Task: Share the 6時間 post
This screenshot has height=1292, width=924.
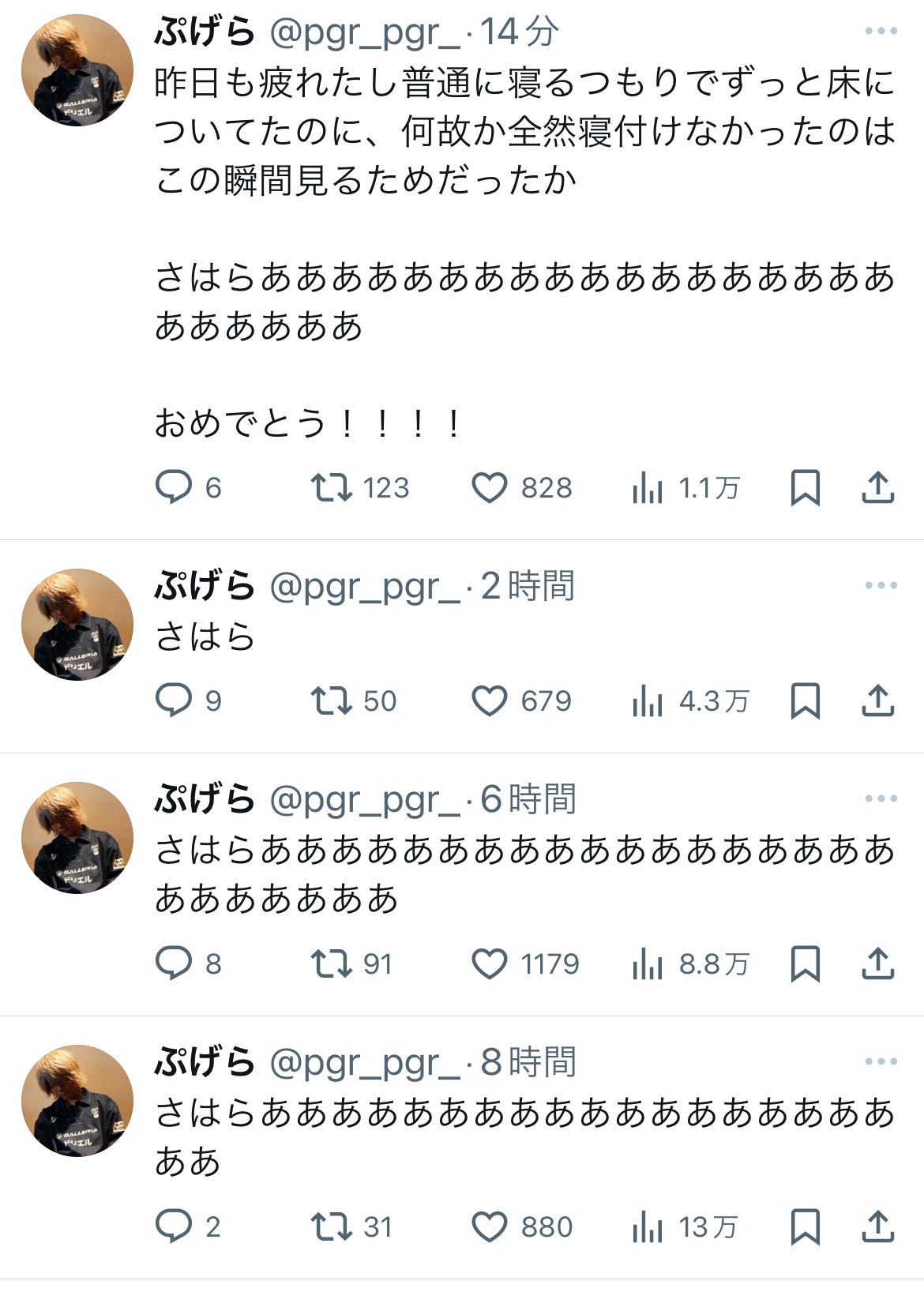Action: (877, 963)
